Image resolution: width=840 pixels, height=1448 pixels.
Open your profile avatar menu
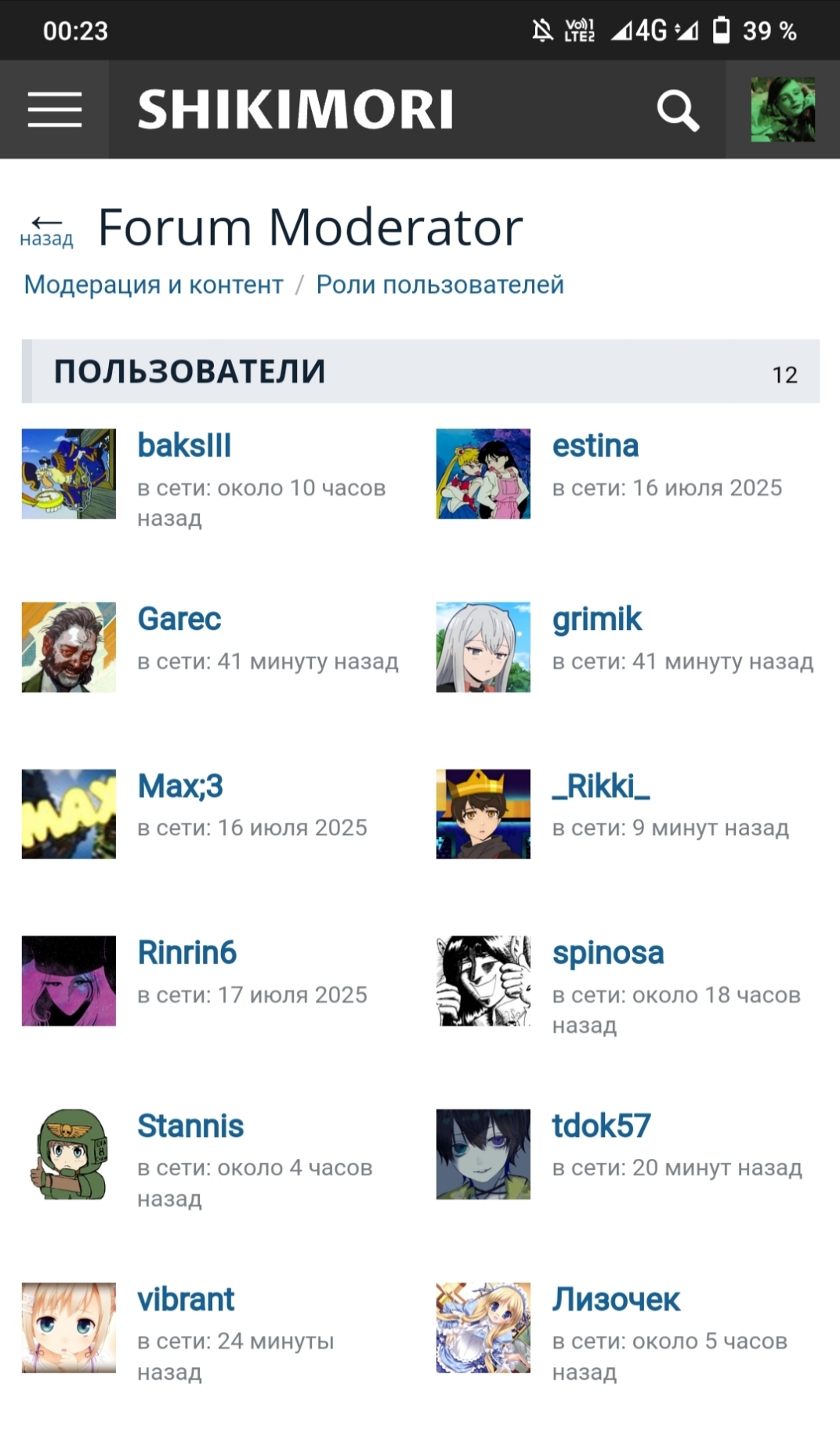point(782,110)
